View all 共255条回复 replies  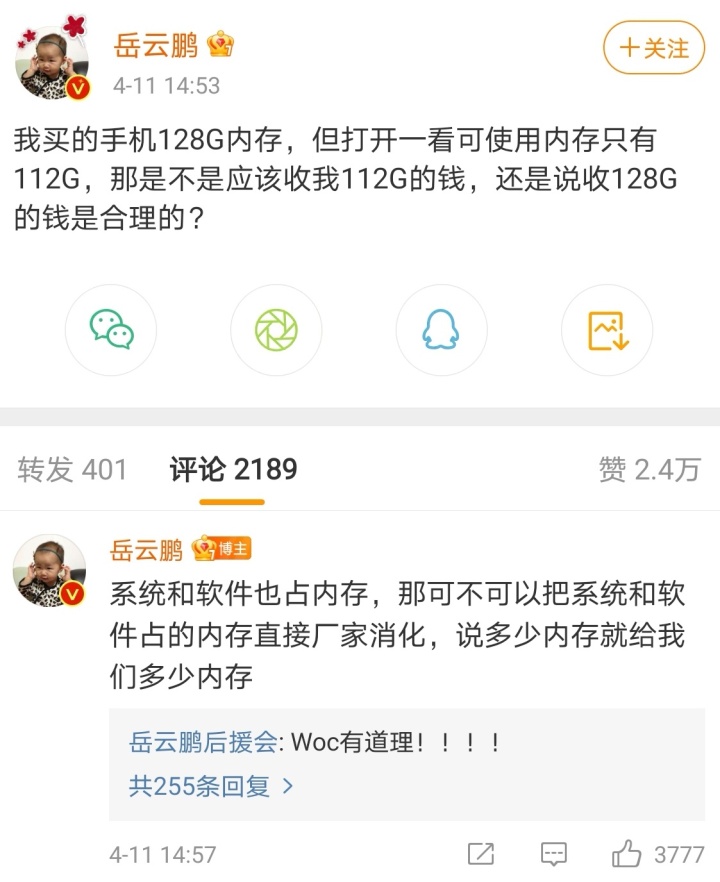pyautogui.click(x=211, y=786)
